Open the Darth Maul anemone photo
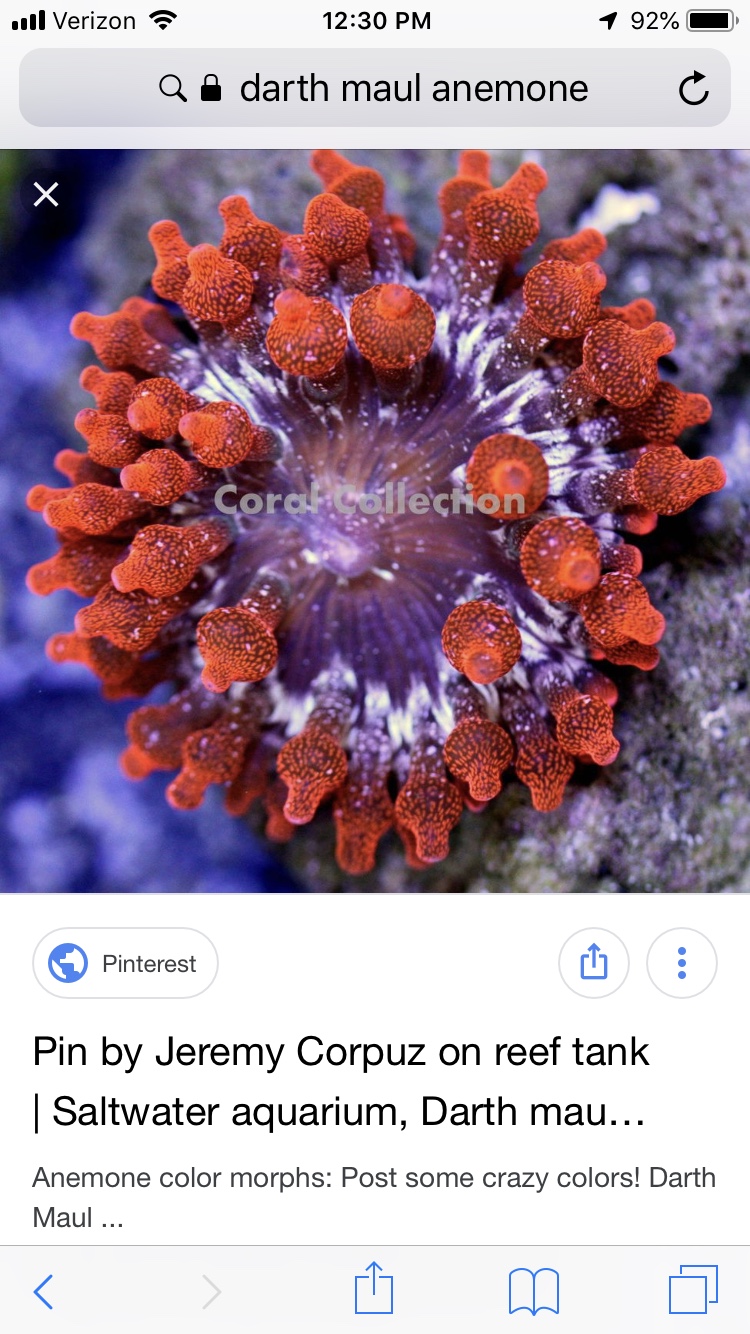 375,520
